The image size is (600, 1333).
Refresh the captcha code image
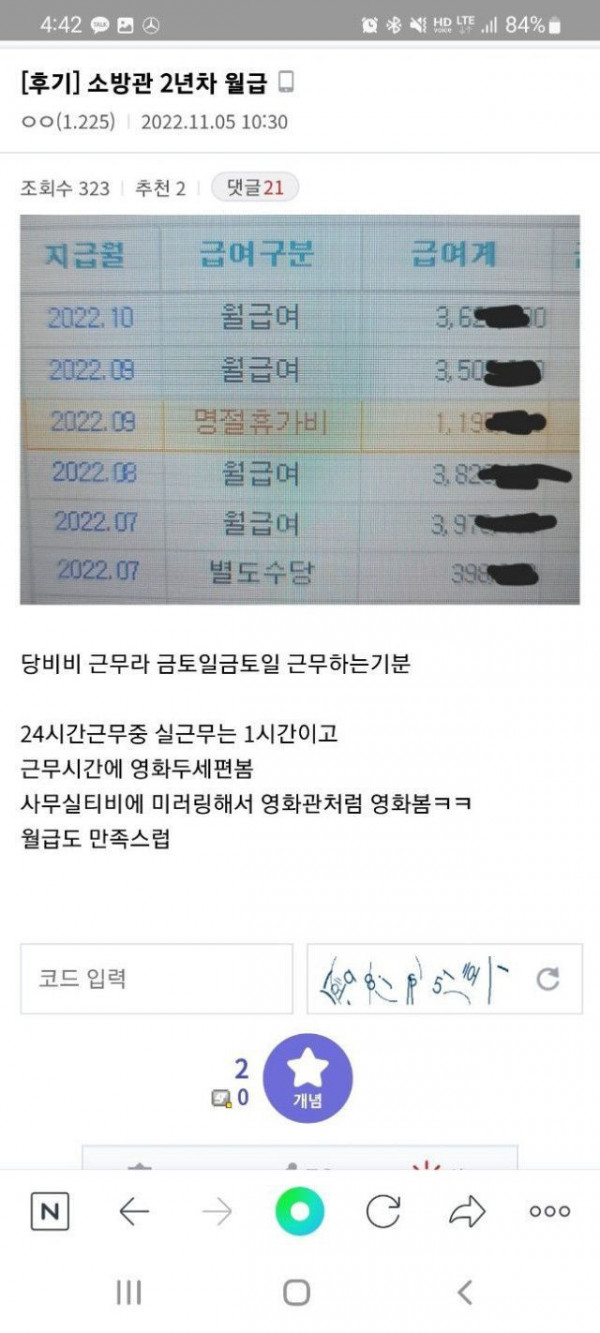(x=547, y=979)
